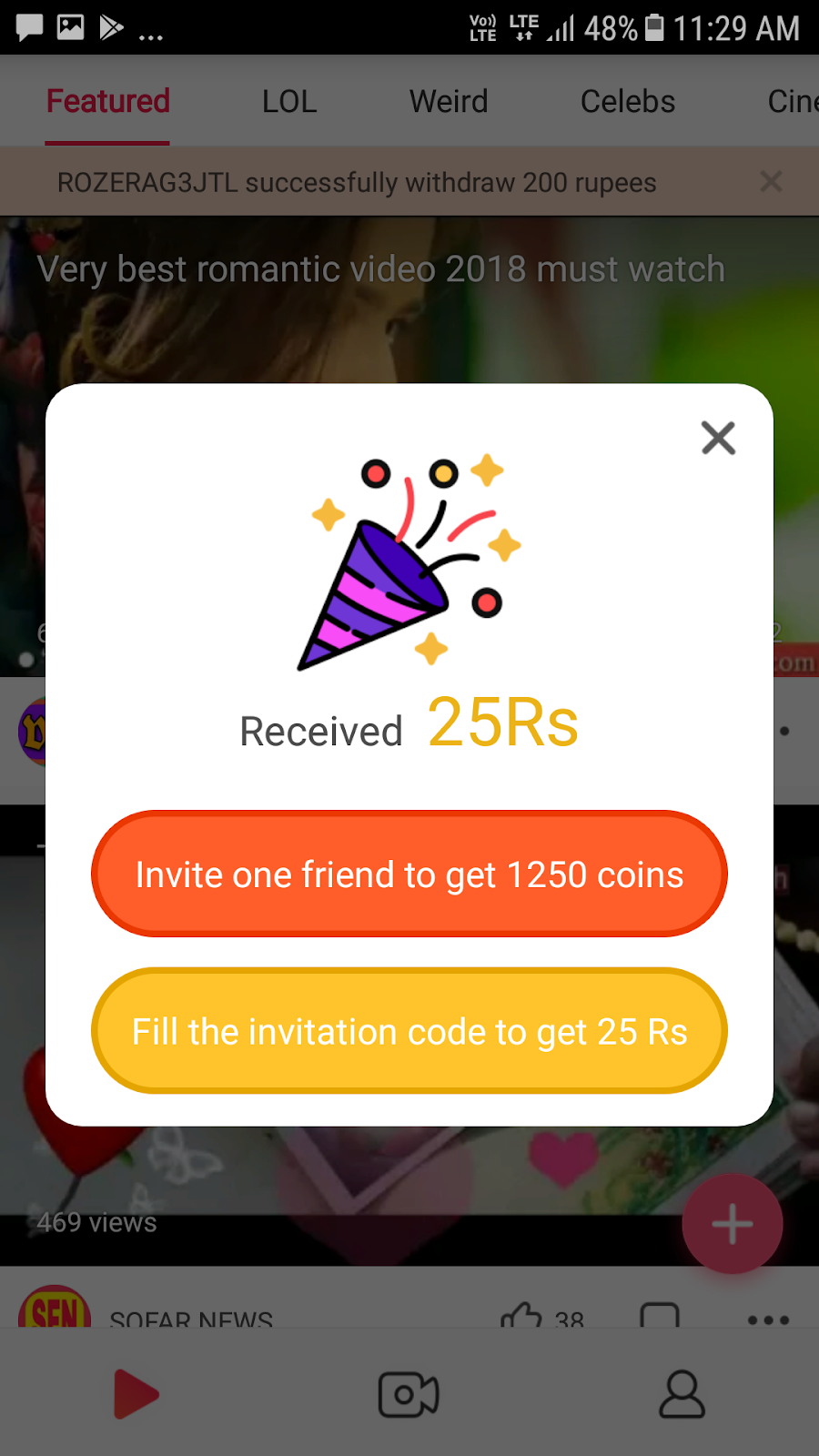Switch to the LOL tab
The image size is (819, 1456).
289,101
